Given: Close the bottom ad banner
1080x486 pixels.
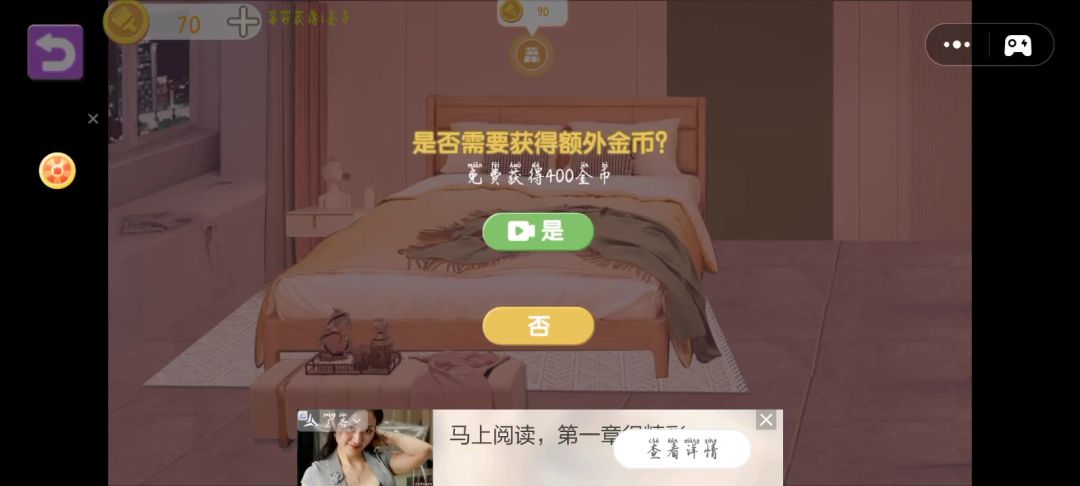Looking at the screenshot, I should 766,420.
